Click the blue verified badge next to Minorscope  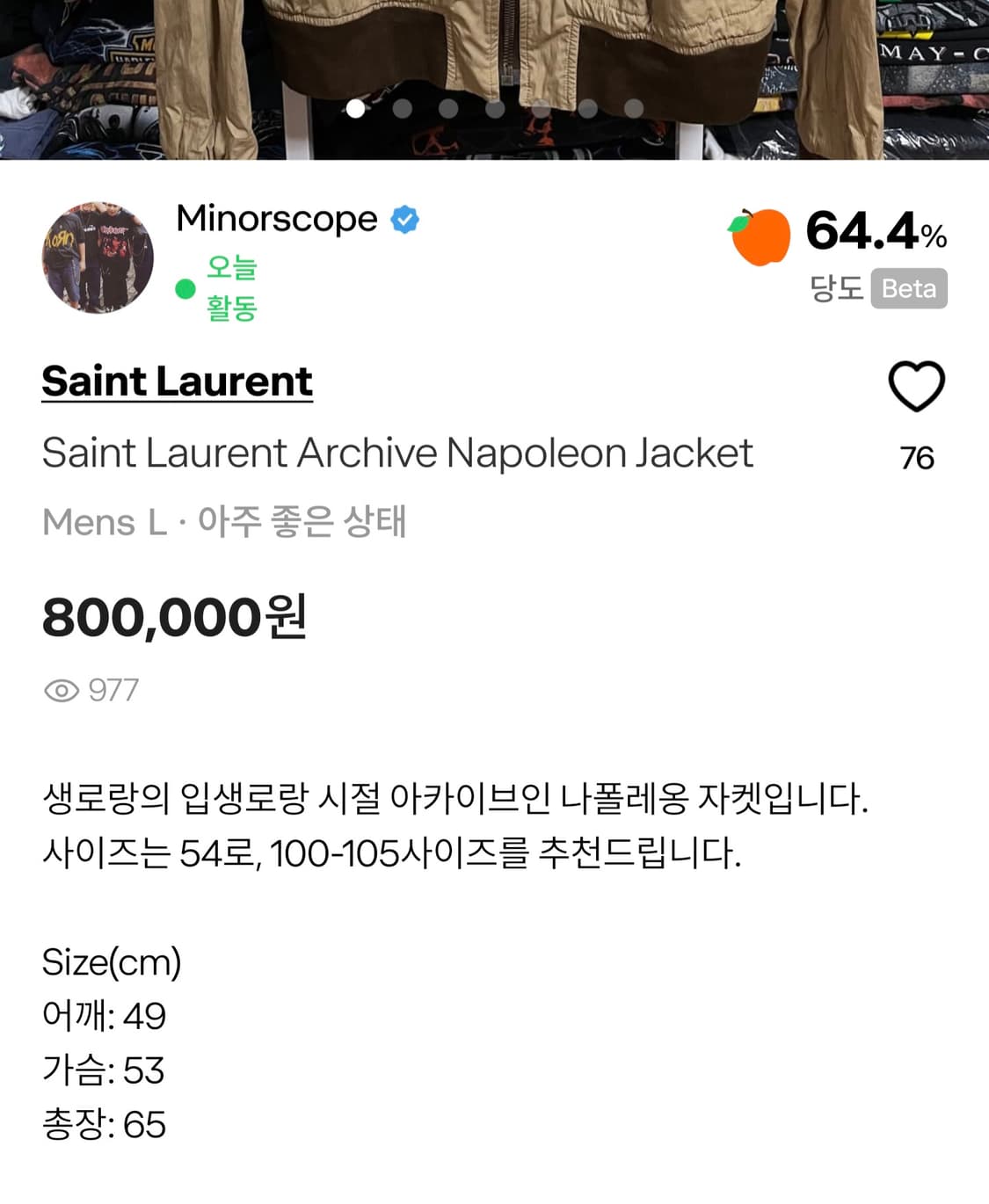coord(405,220)
